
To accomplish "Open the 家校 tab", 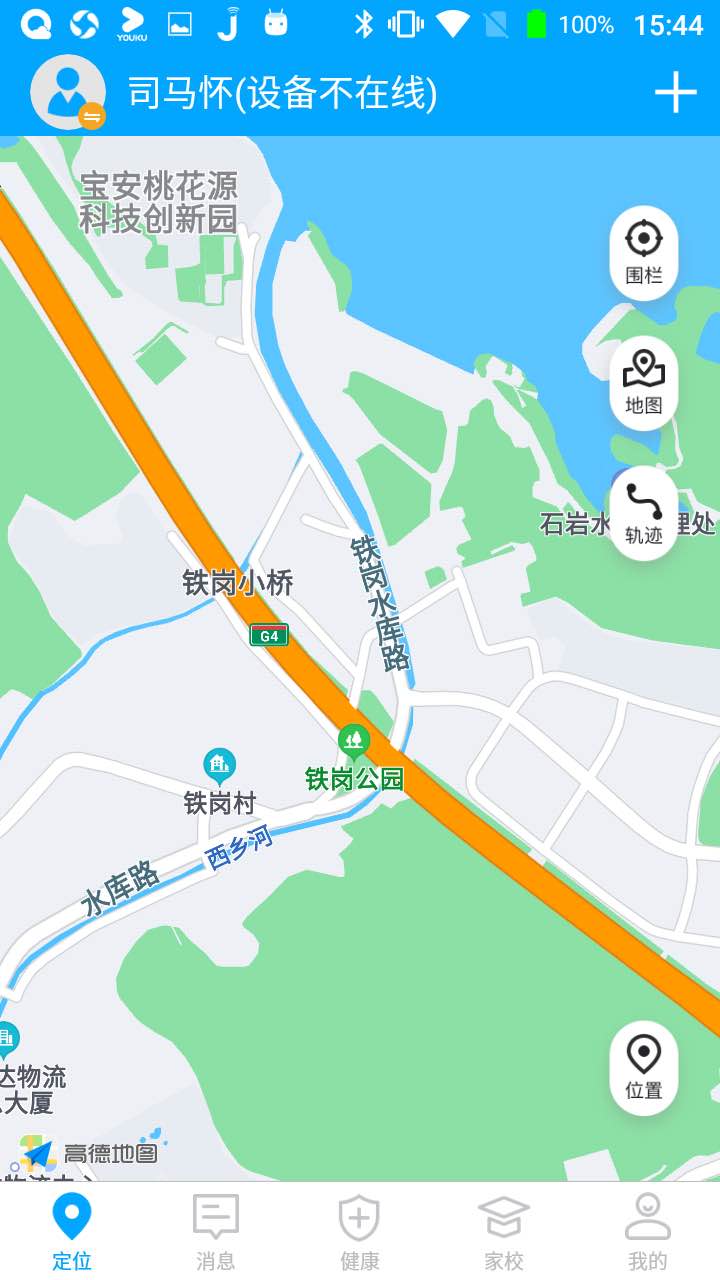I will pos(504,1231).
